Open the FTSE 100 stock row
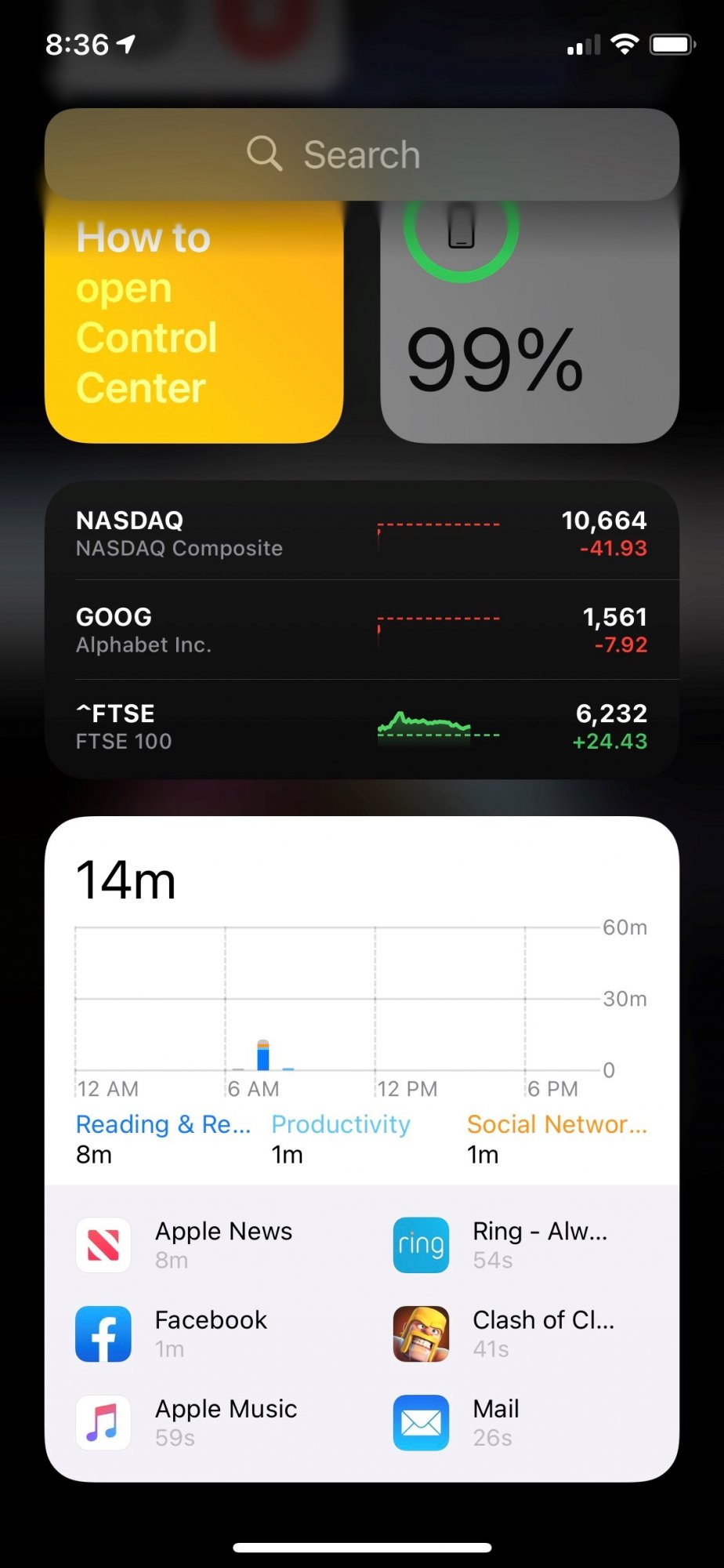The width and height of the screenshot is (724, 1568). pyautogui.click(x=361, y=727)
